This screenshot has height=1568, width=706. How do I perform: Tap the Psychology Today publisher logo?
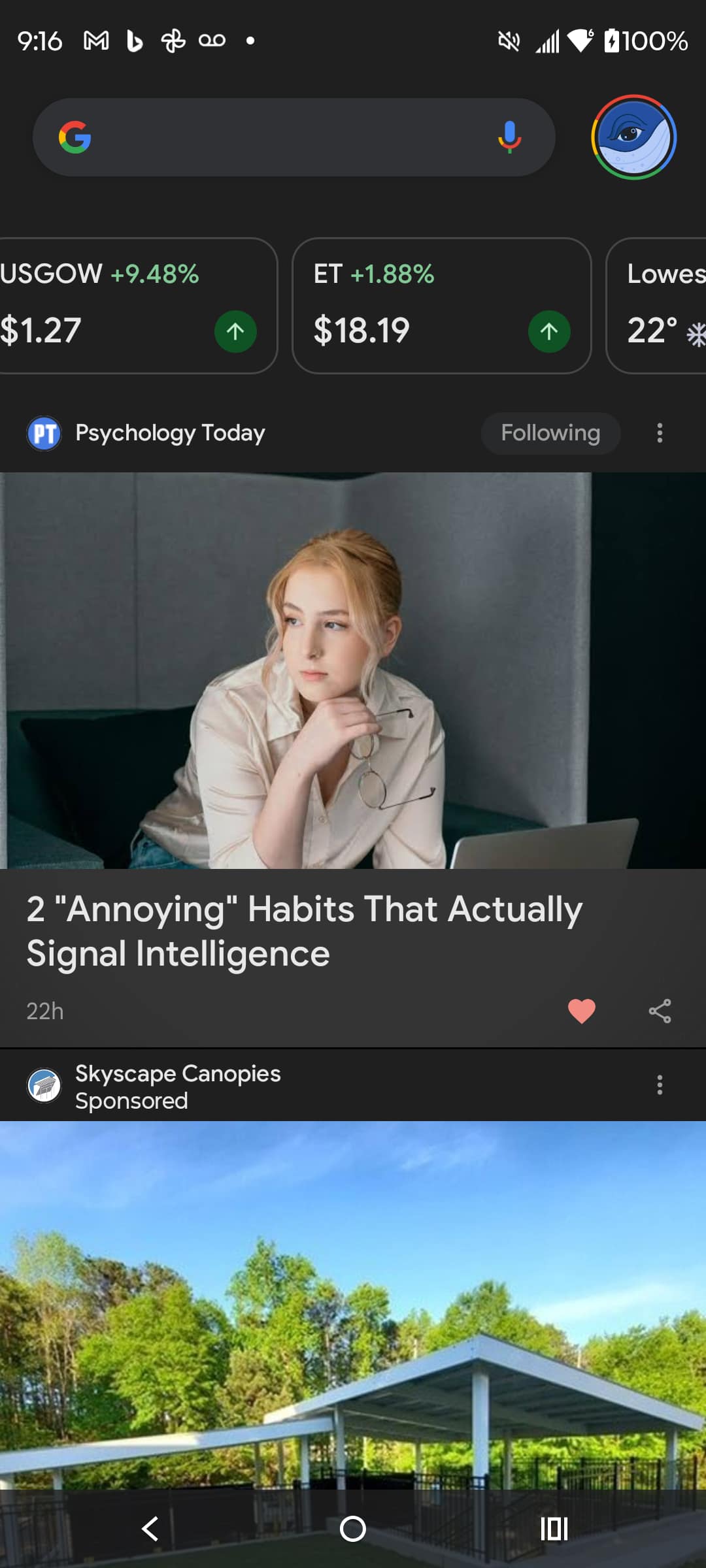click(44, 433)
